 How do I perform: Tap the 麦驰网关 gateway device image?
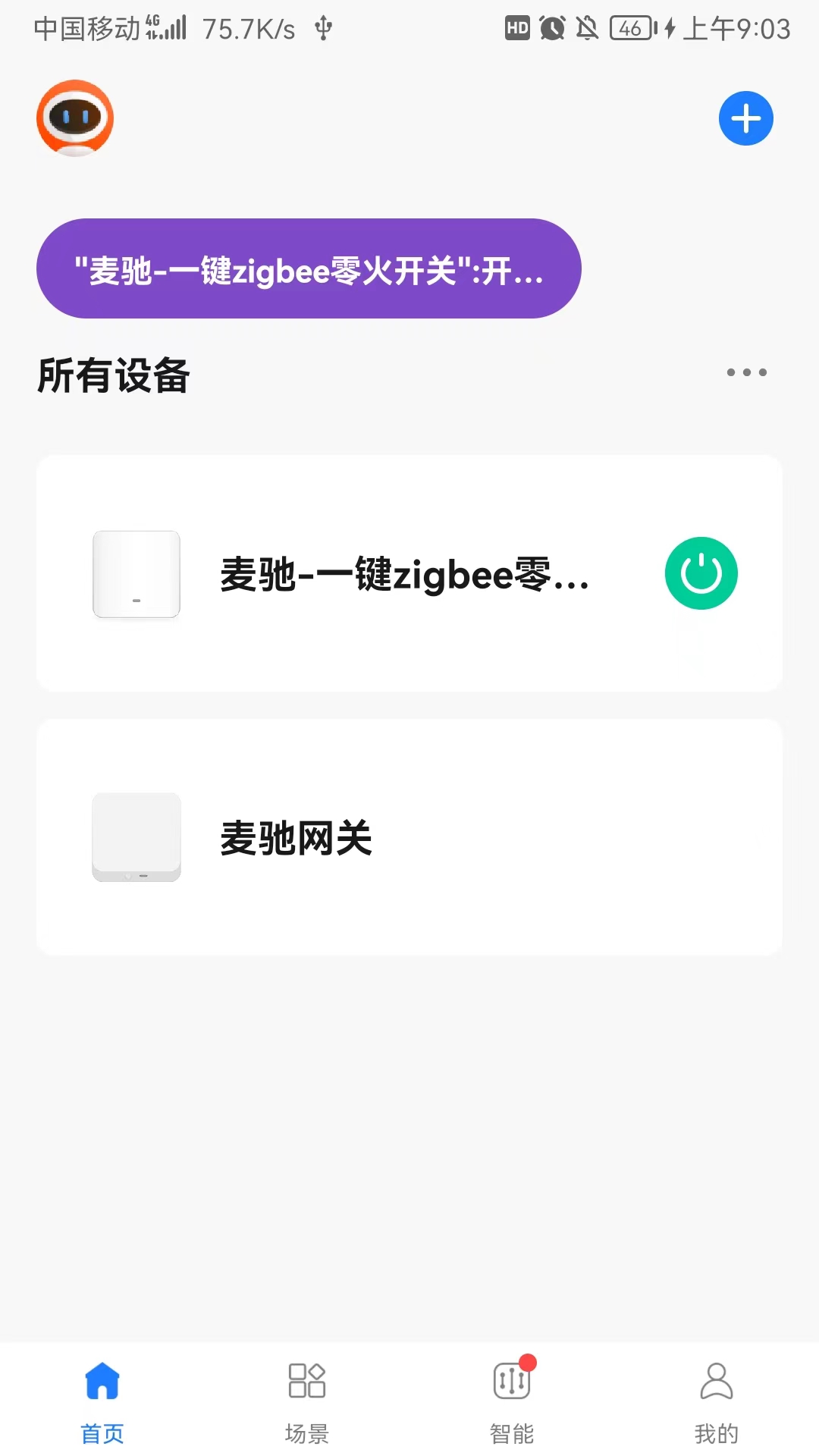[136, 837]
